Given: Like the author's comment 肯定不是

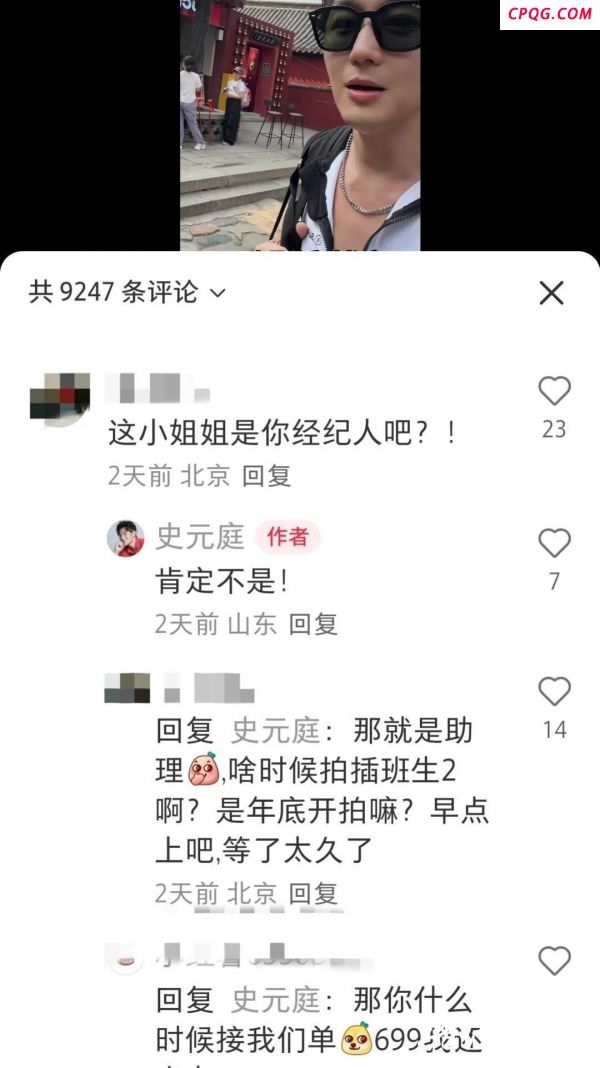Looking at the screenshot, I should 553,543.
